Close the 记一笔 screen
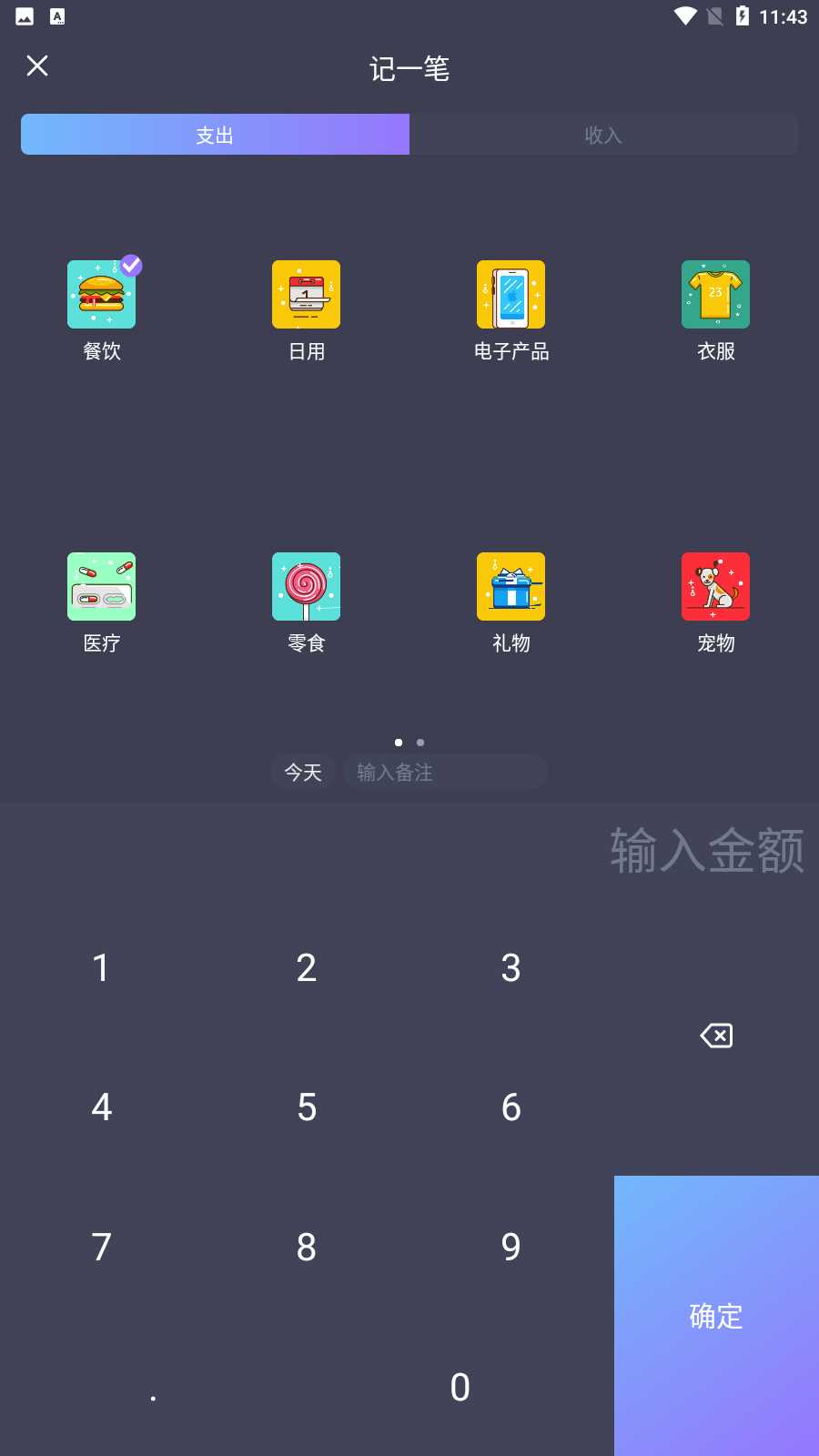The height and width of the screenshot is (1456, 819). [37, 66]
